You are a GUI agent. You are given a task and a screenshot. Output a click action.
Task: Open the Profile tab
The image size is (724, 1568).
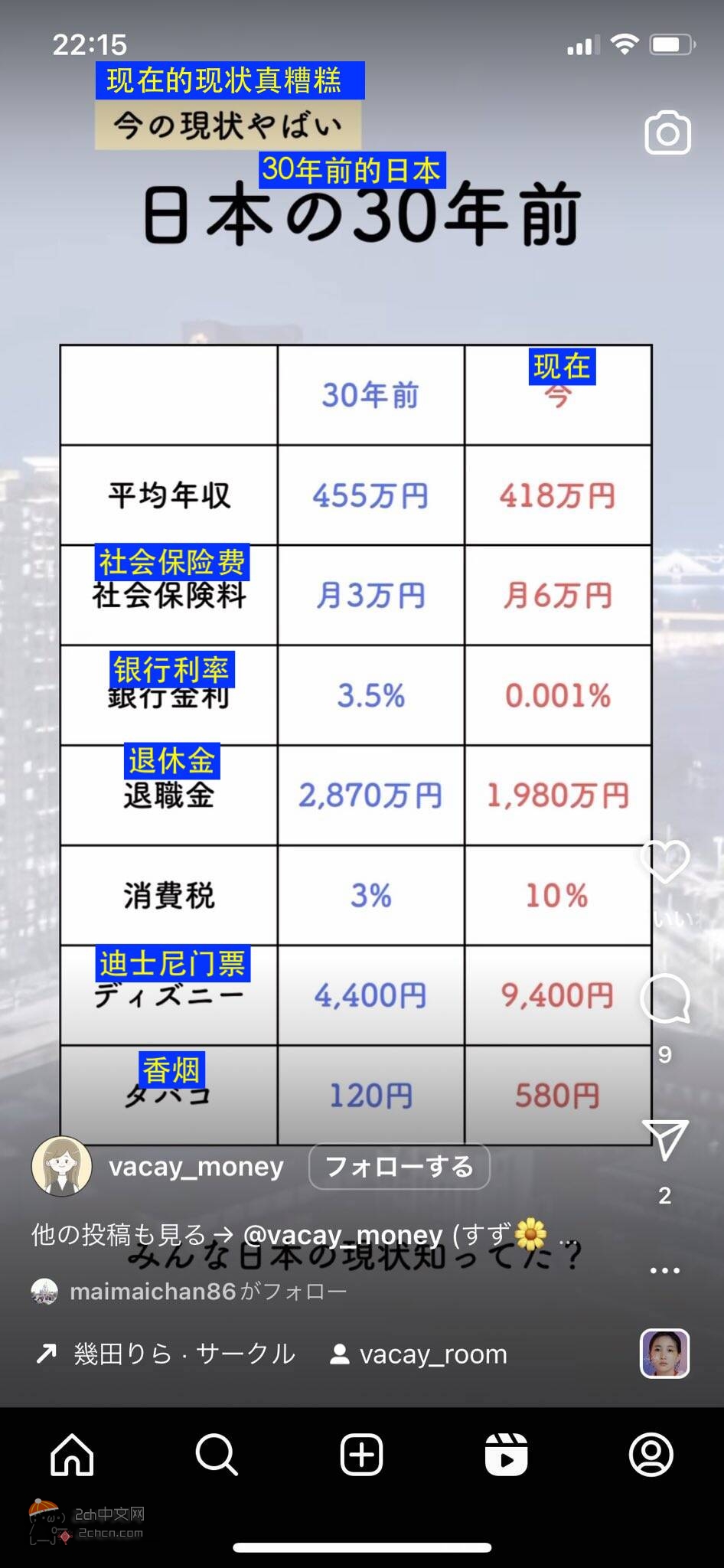[x=651, y=1455]
